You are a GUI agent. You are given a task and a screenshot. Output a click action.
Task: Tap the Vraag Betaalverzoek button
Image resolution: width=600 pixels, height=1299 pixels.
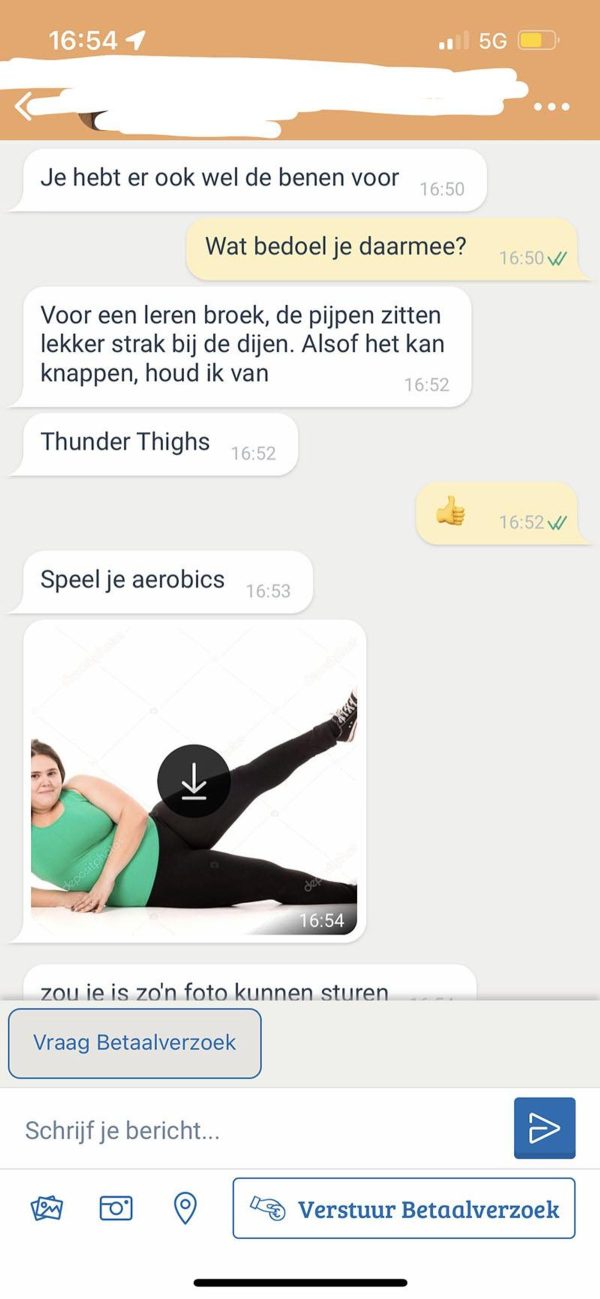pos(135,1043)
